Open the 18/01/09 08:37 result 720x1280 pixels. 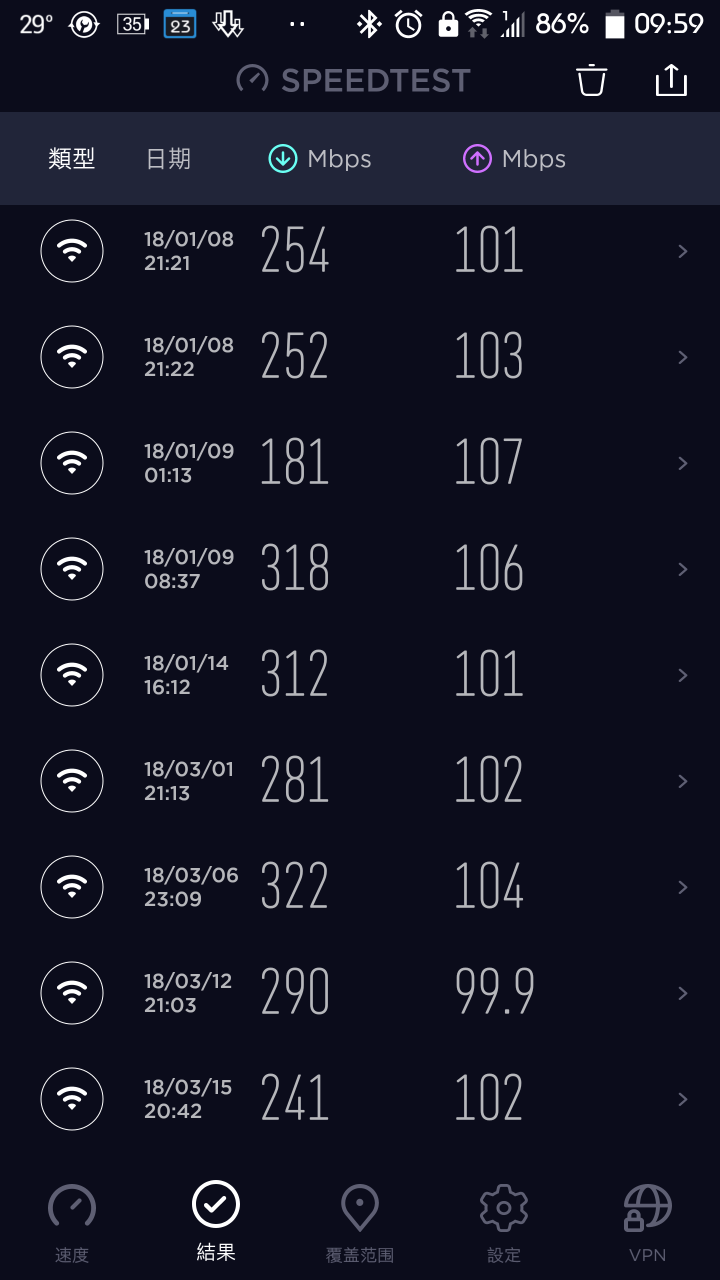(360, 569)
